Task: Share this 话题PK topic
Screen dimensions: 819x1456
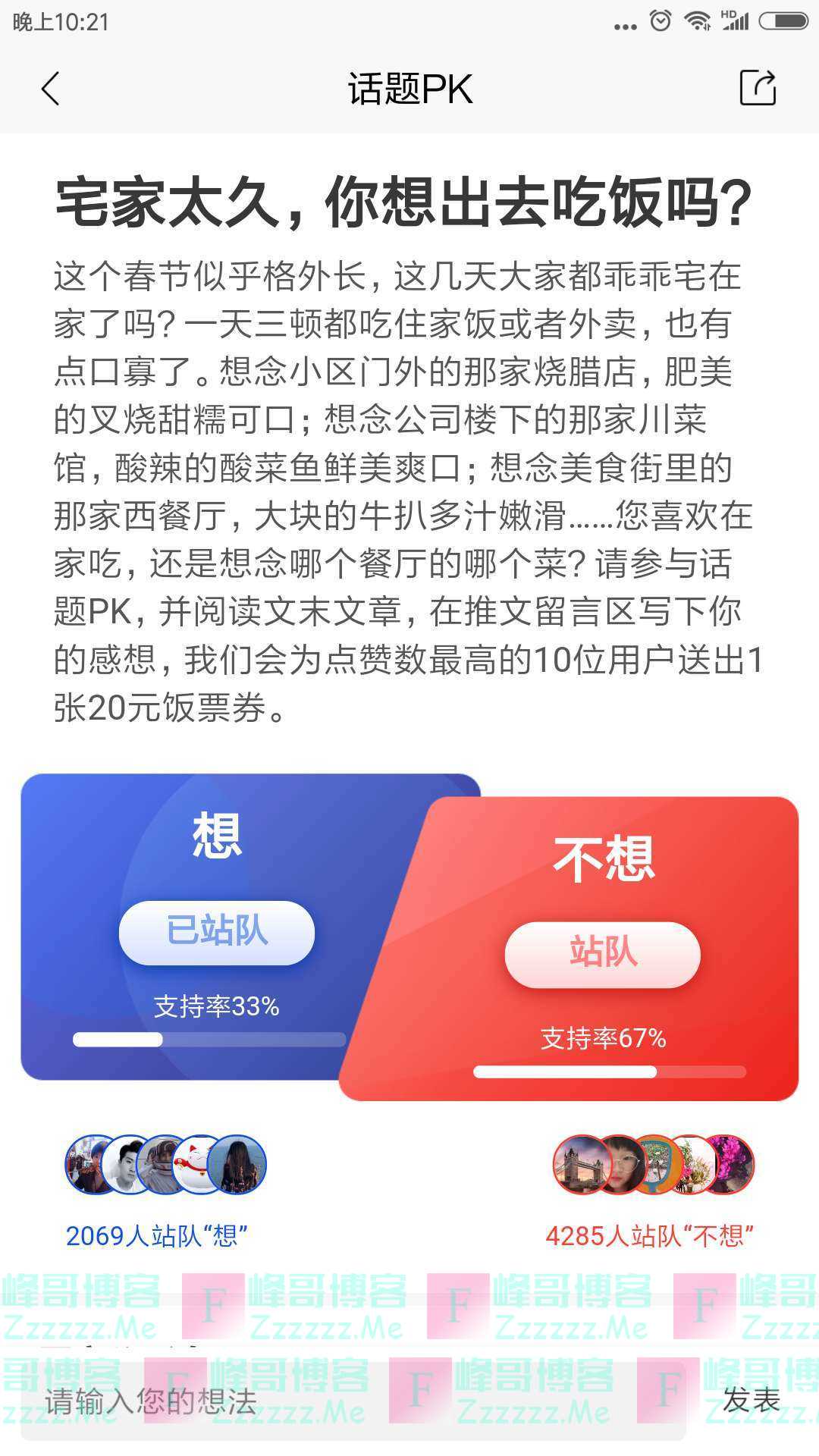Action: point(757,88)
